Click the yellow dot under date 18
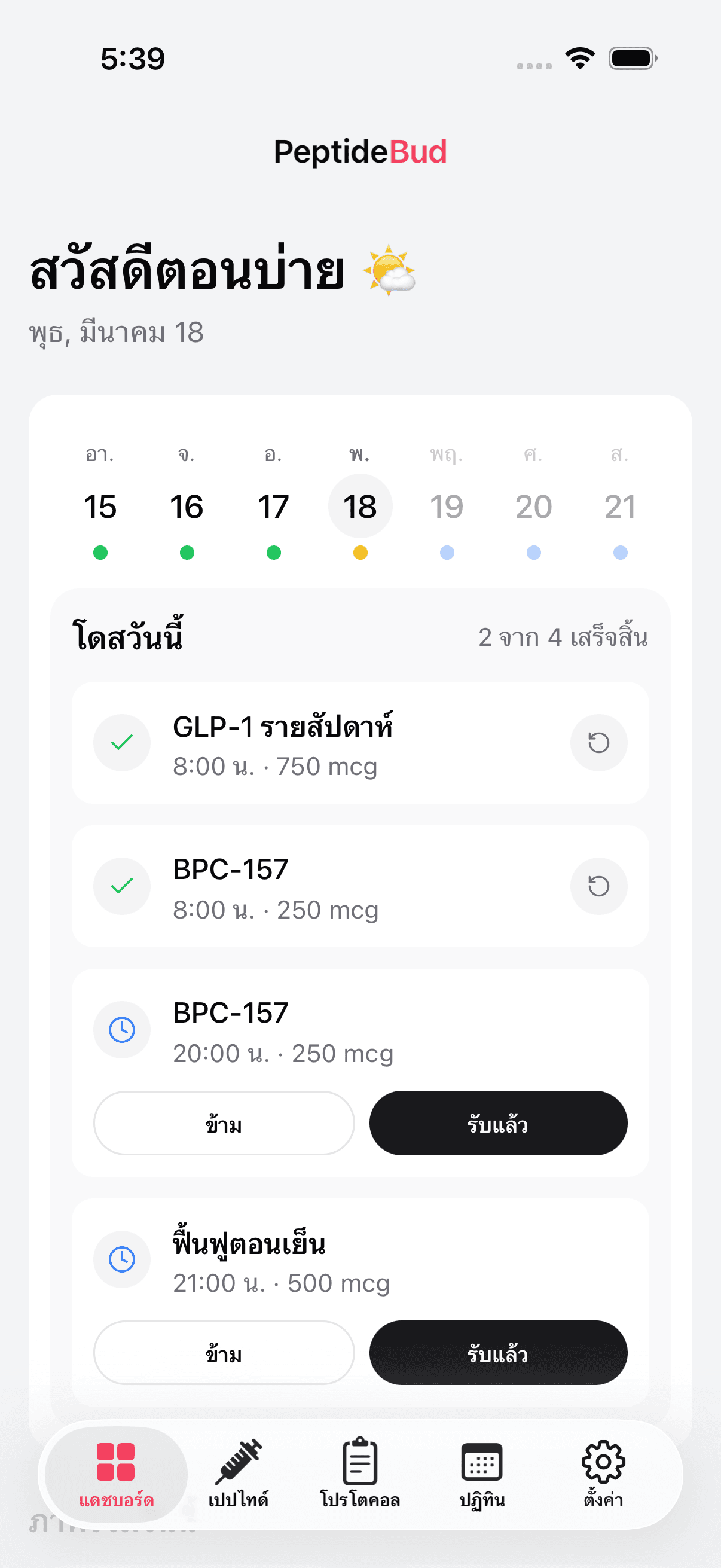Screen dimensions: 721x1568 pyautogui.click(x=359, y=553)
